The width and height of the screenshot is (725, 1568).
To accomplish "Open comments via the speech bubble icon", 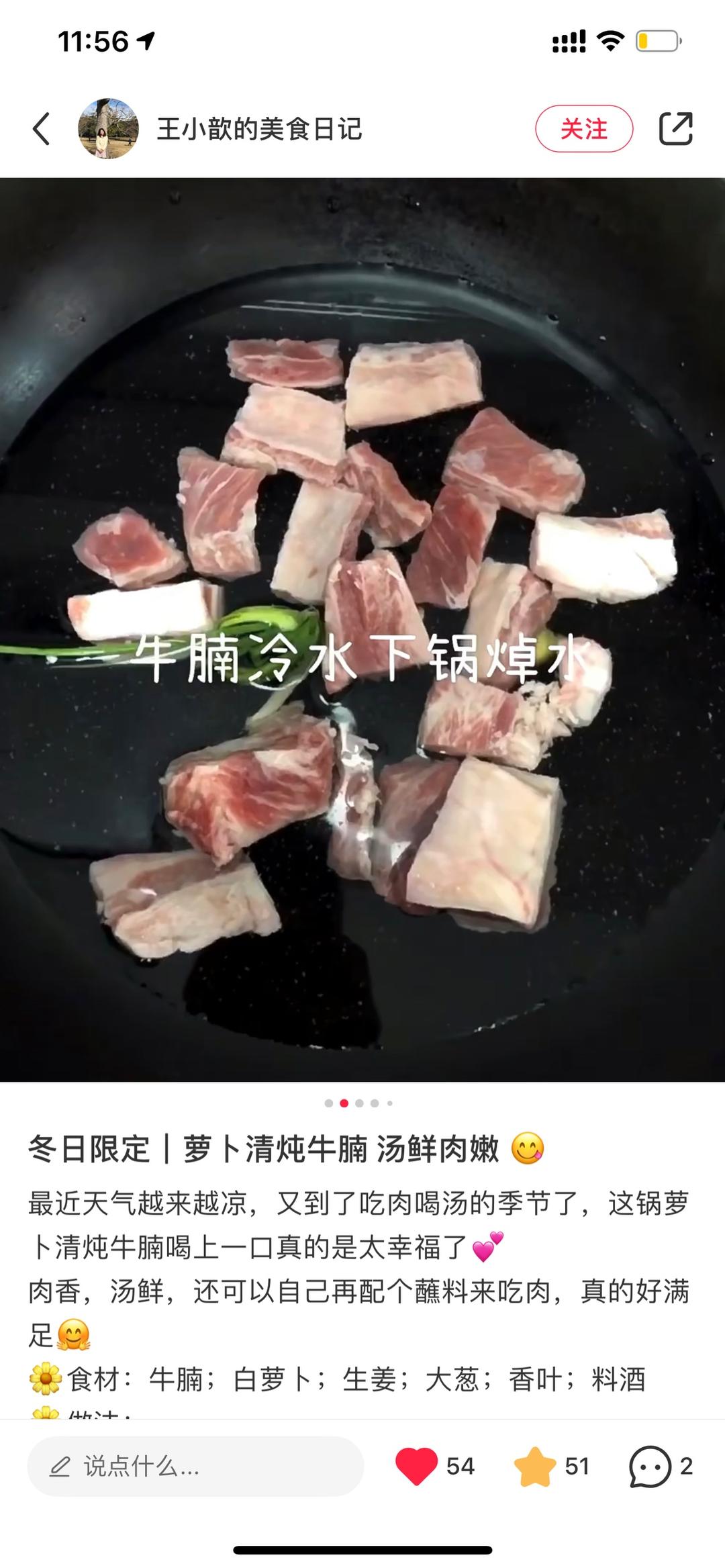I will [x=650, y=1467].
